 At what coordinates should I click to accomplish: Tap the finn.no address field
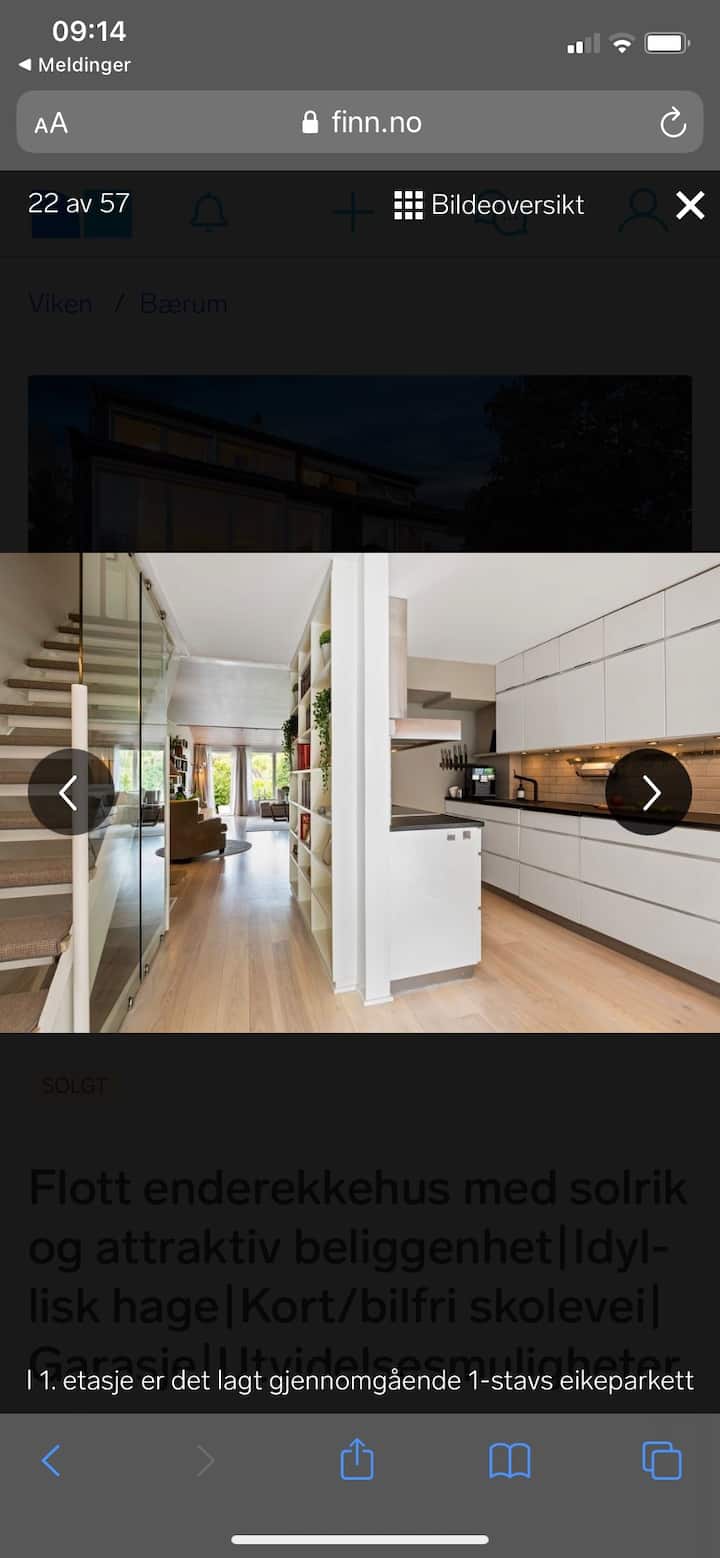coord(362,123)
